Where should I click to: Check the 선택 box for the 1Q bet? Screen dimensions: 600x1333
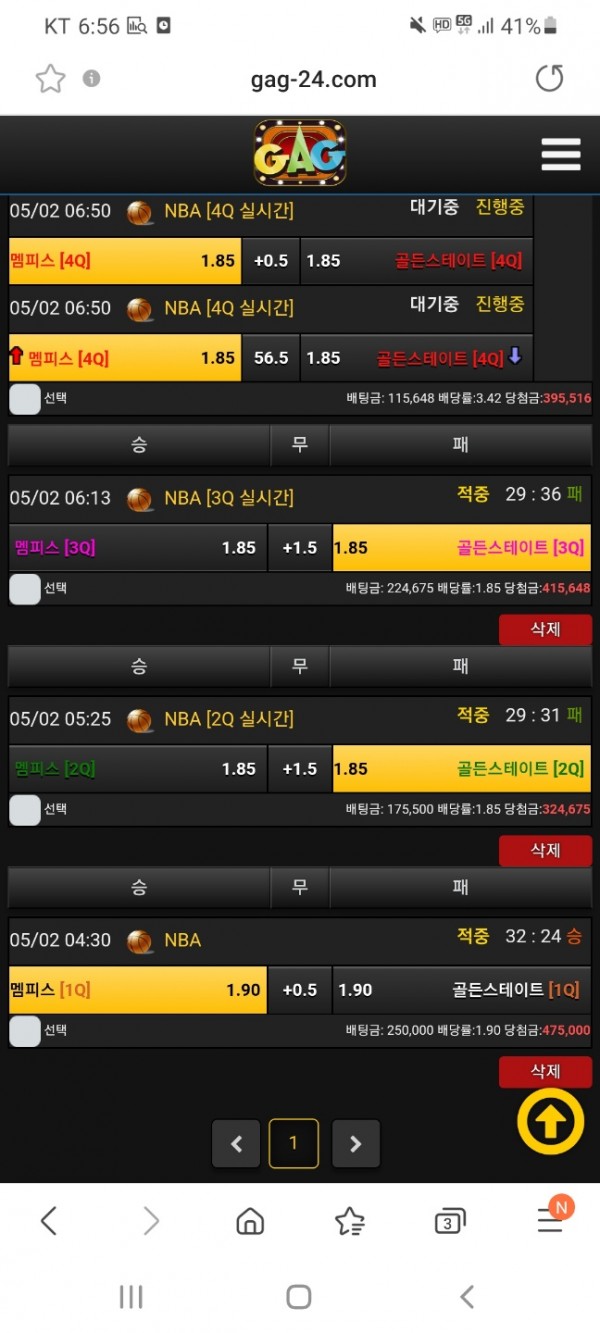(x=25, y=1031)
